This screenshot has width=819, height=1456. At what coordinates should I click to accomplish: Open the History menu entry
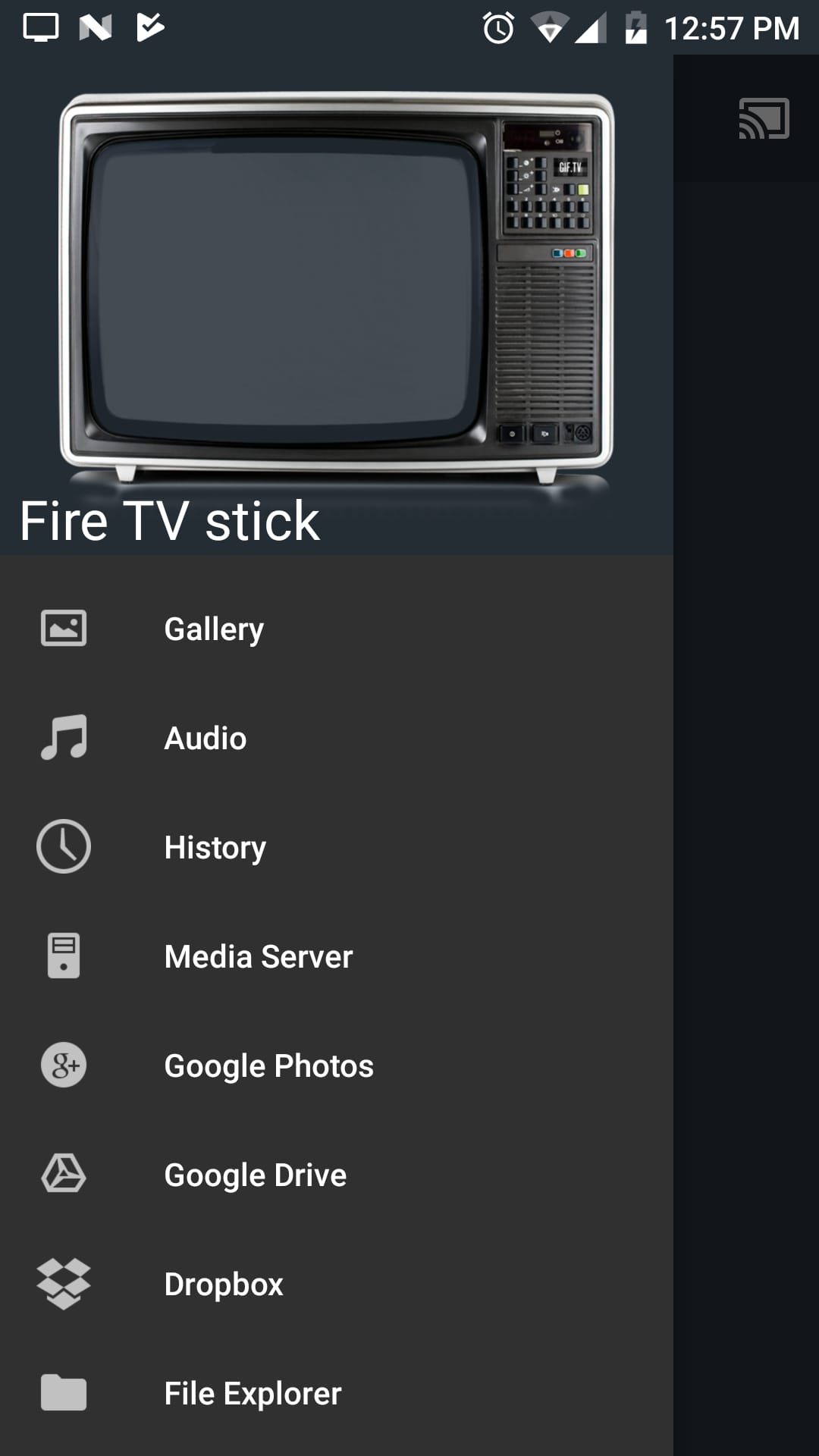tap(214, 847)
